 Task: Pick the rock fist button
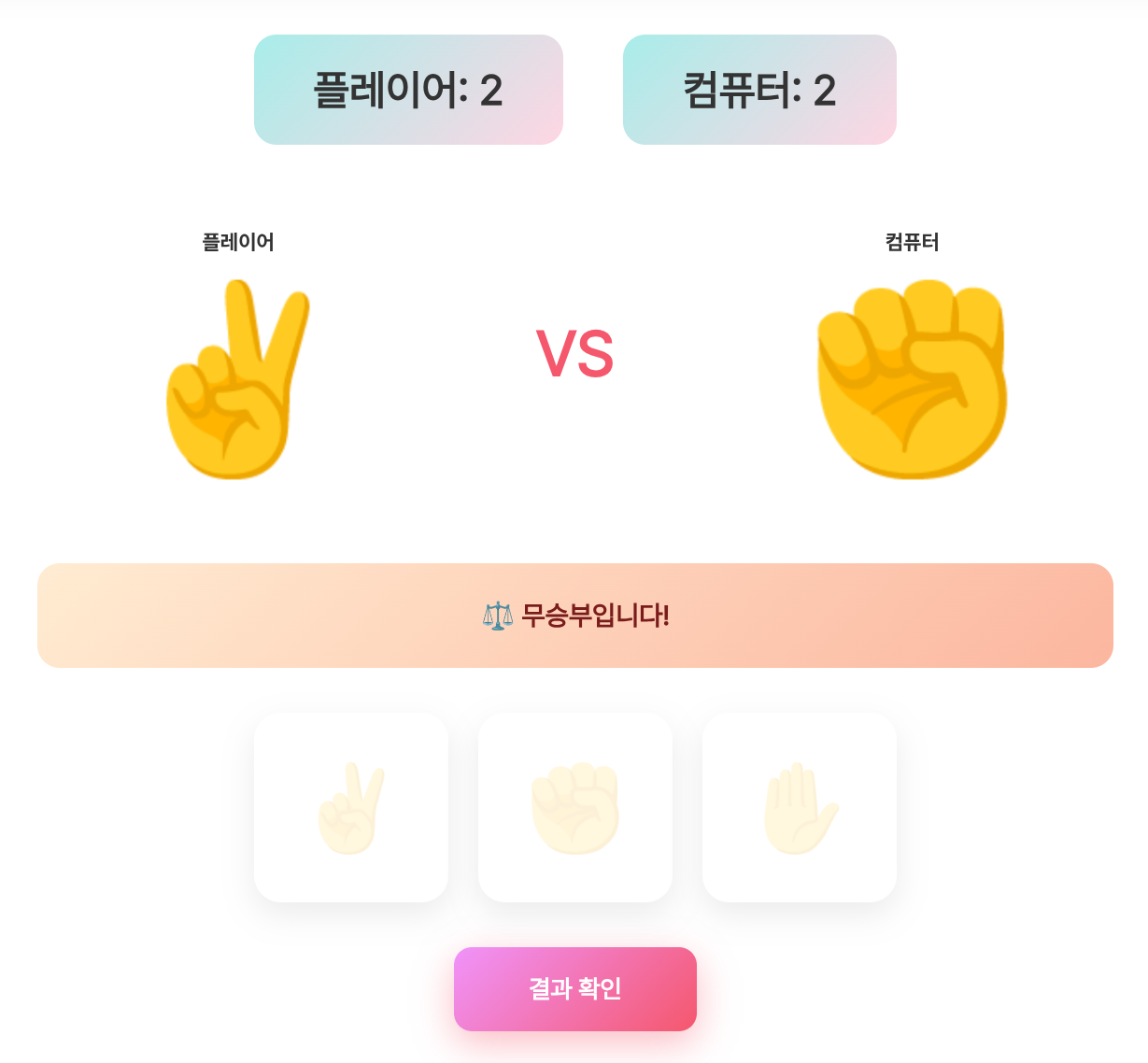575,808
